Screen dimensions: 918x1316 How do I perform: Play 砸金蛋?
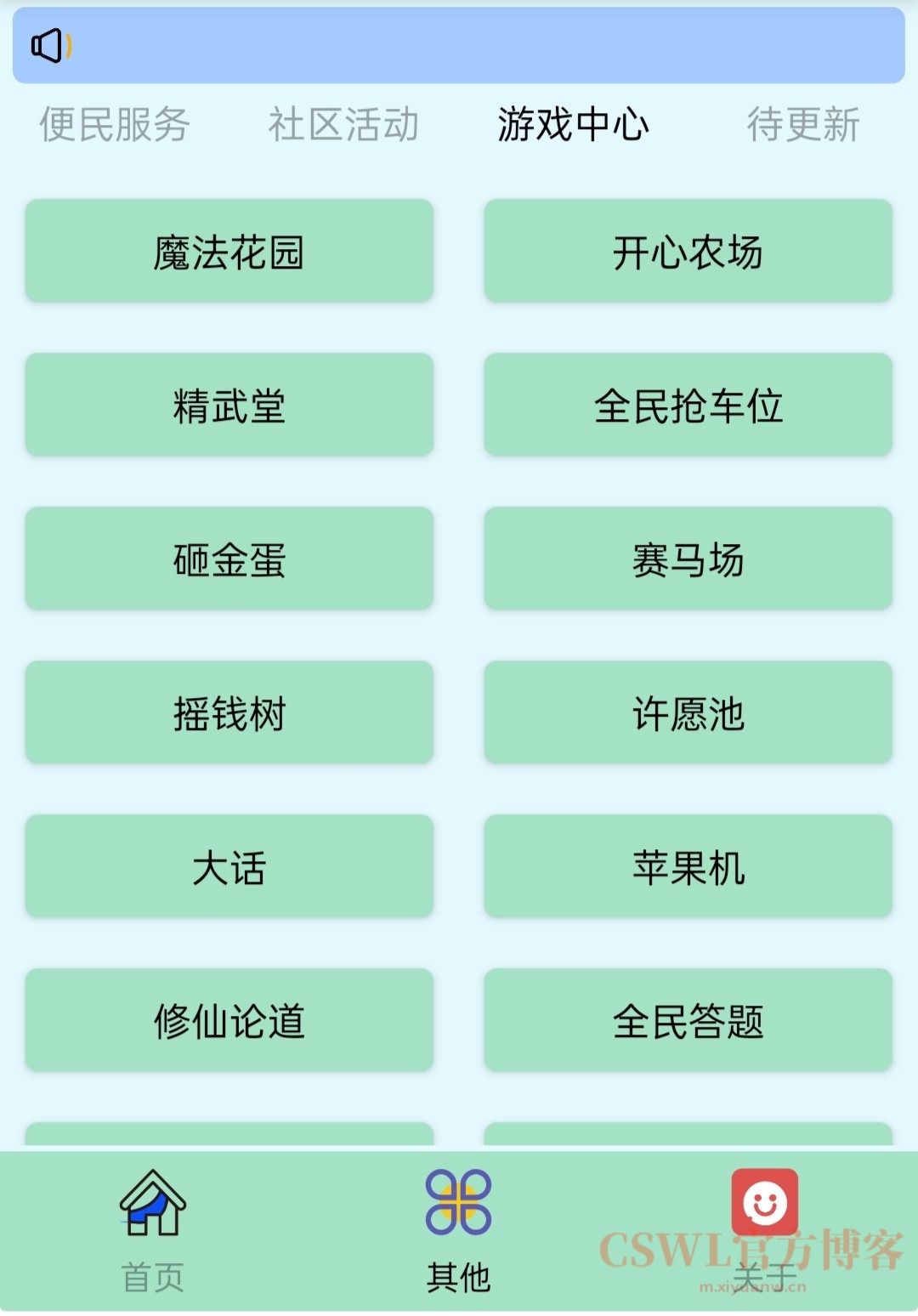[x=229, y=559]
